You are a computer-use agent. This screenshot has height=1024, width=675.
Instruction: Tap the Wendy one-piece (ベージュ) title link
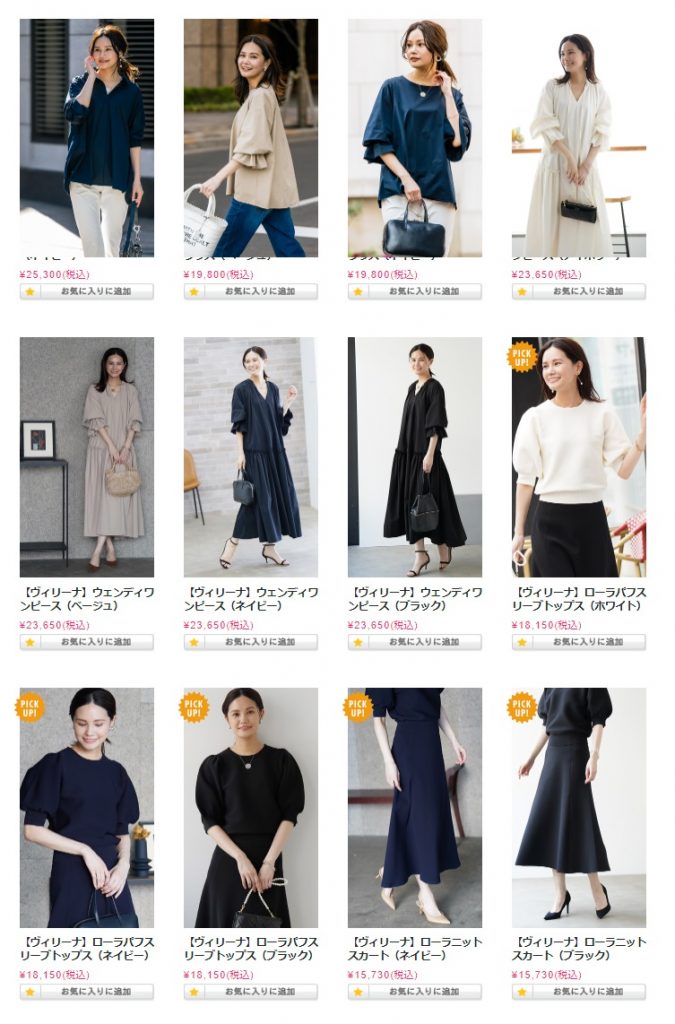[87, 598]
